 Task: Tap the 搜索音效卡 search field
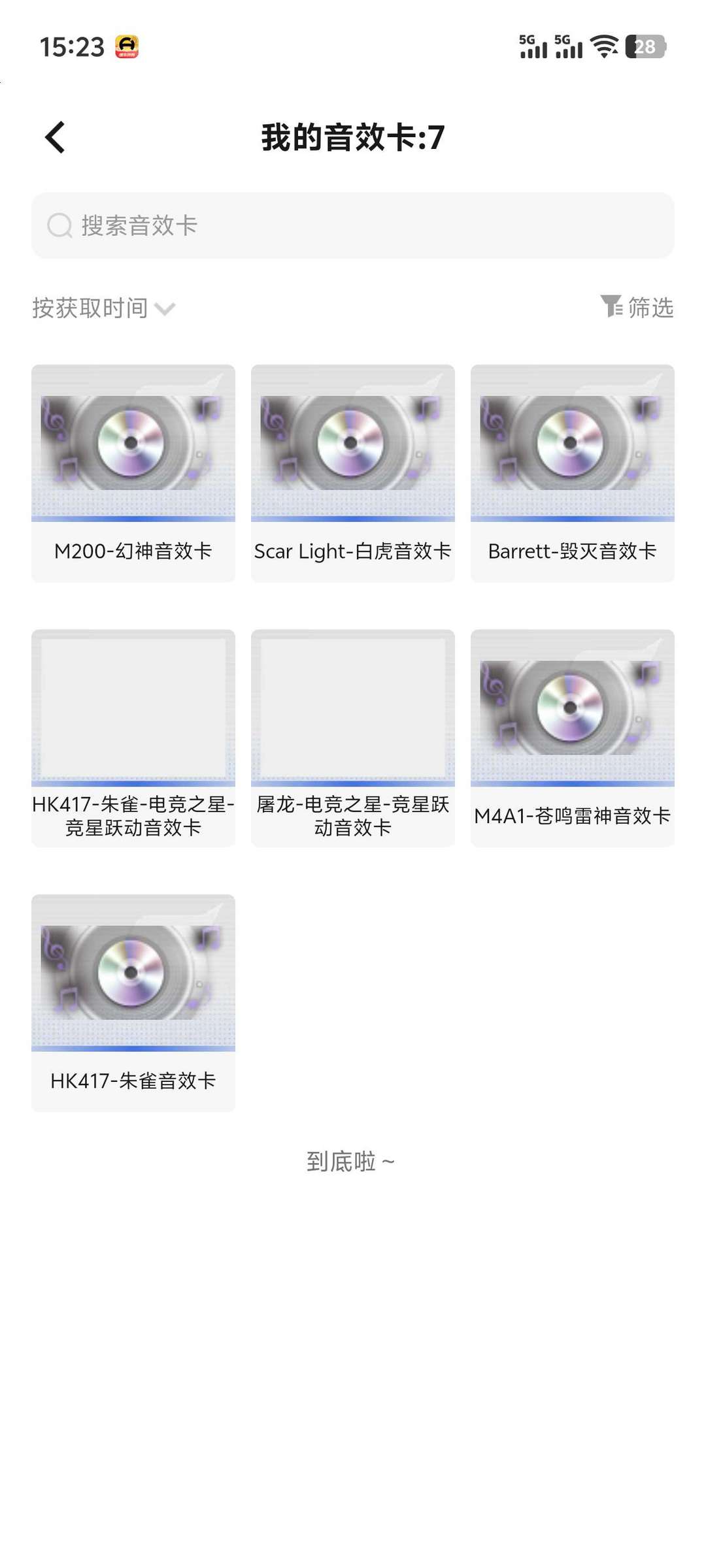click(353, 225)
